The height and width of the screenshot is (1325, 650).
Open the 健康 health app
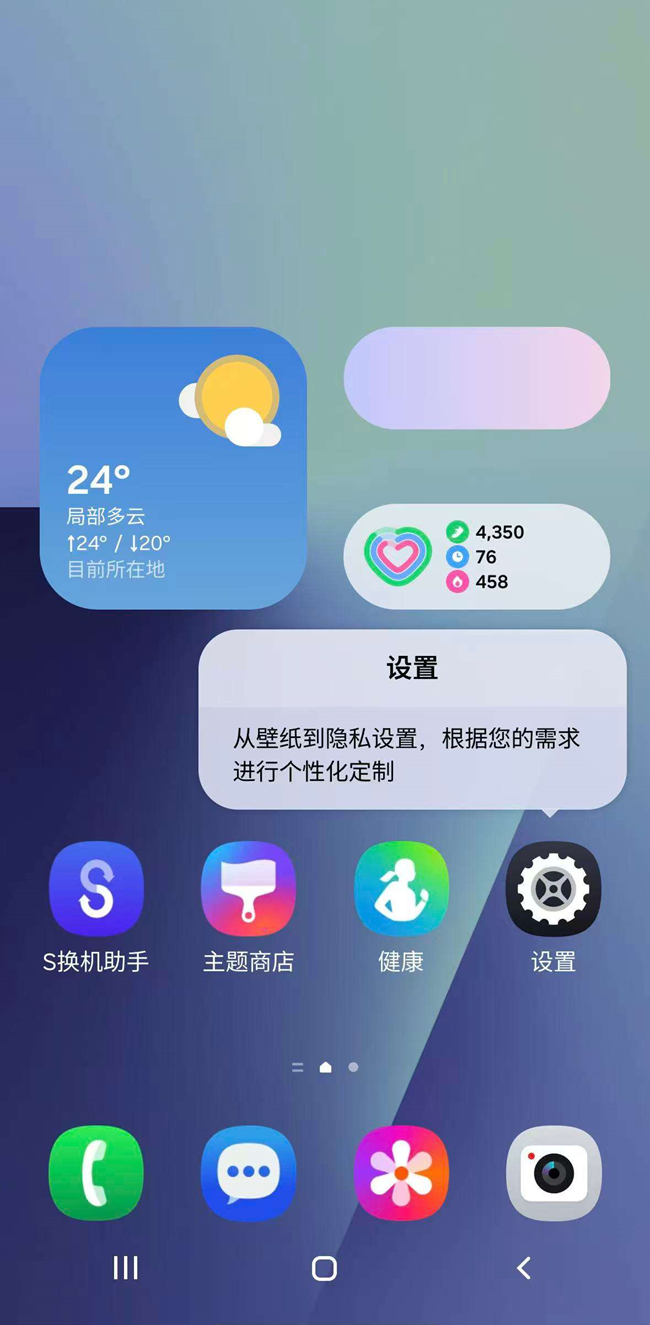tap(401, 889)
